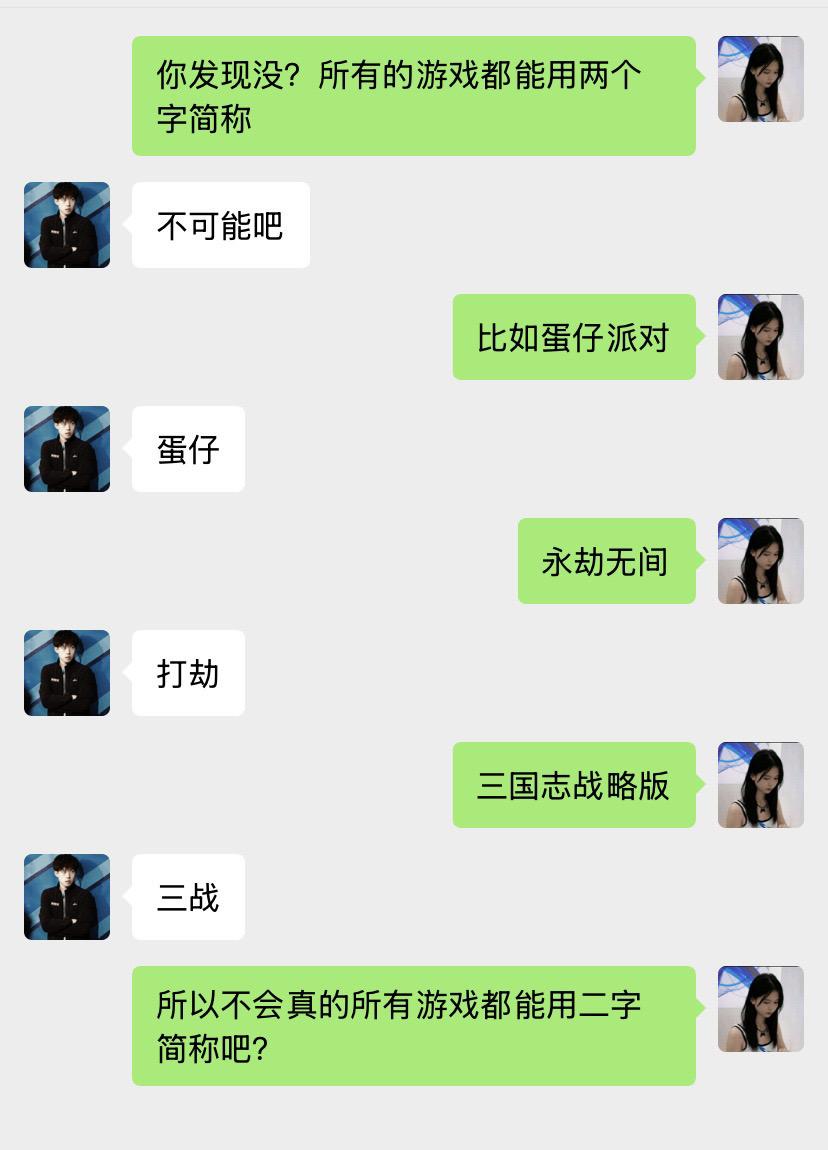
Task: Select the boy's avatar beside "三战"
Action: [x=66, y=897]
